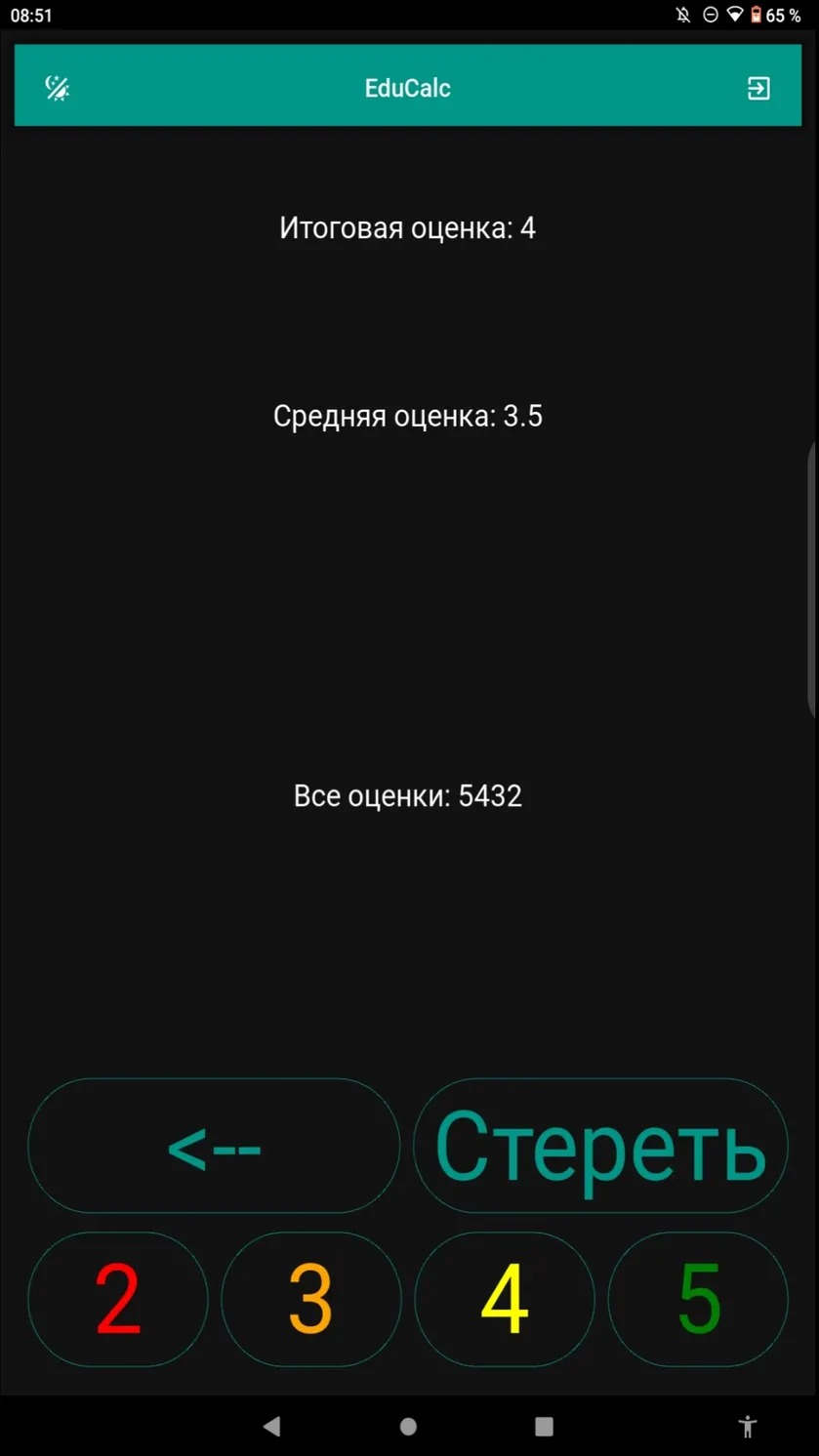Enter the green 5 grade
Viewport: 819px width, 1456px height.
[x=698, y=1299]
